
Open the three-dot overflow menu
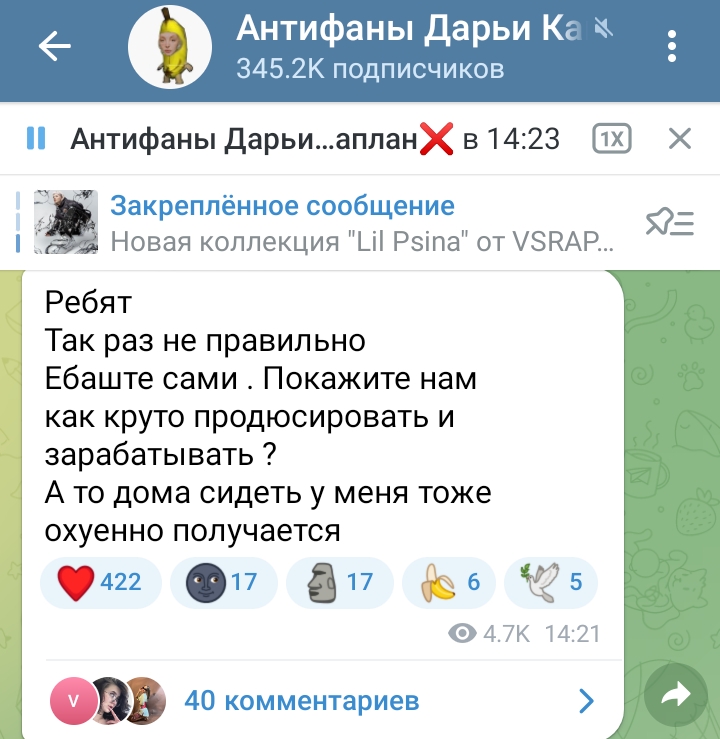pos(672,46)
